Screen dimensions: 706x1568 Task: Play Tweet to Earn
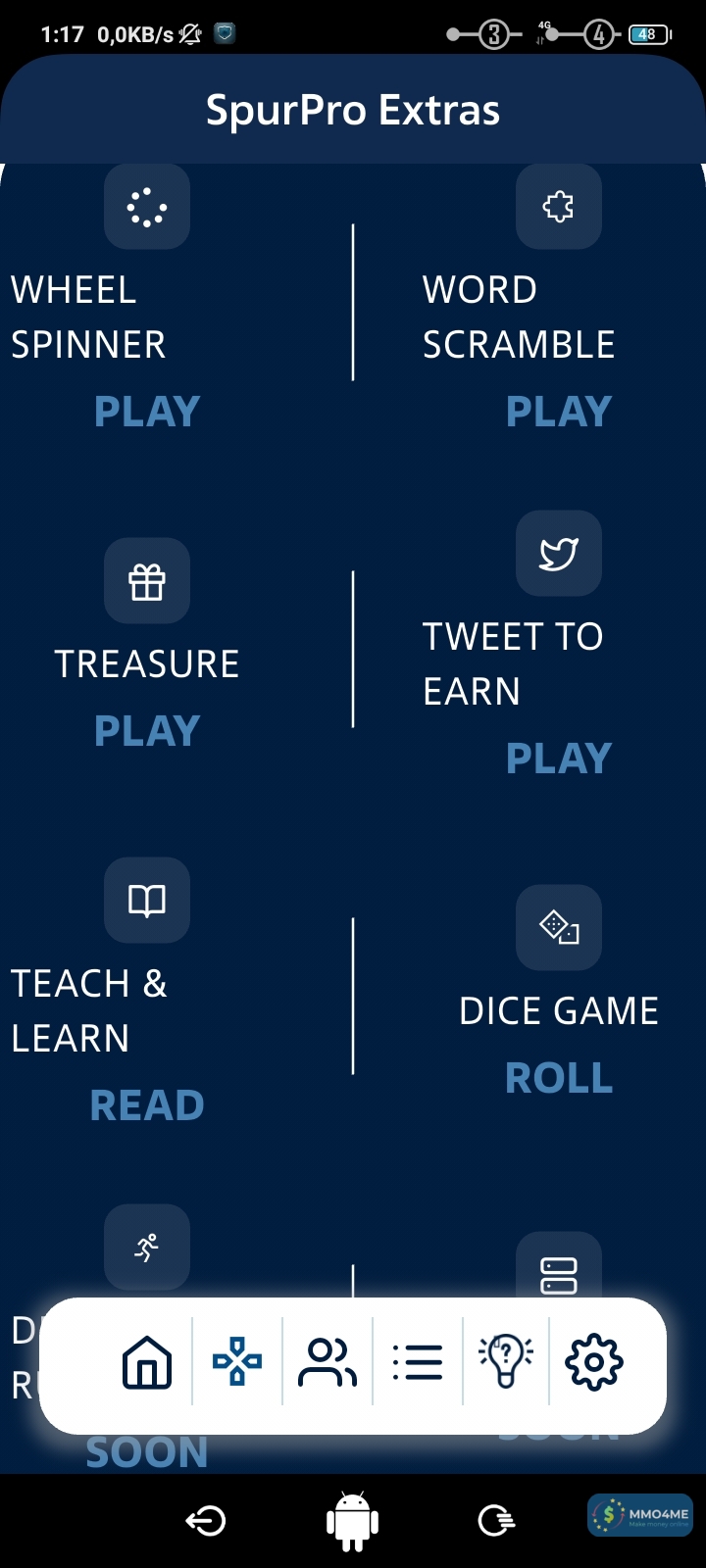(x=559, y=759)
